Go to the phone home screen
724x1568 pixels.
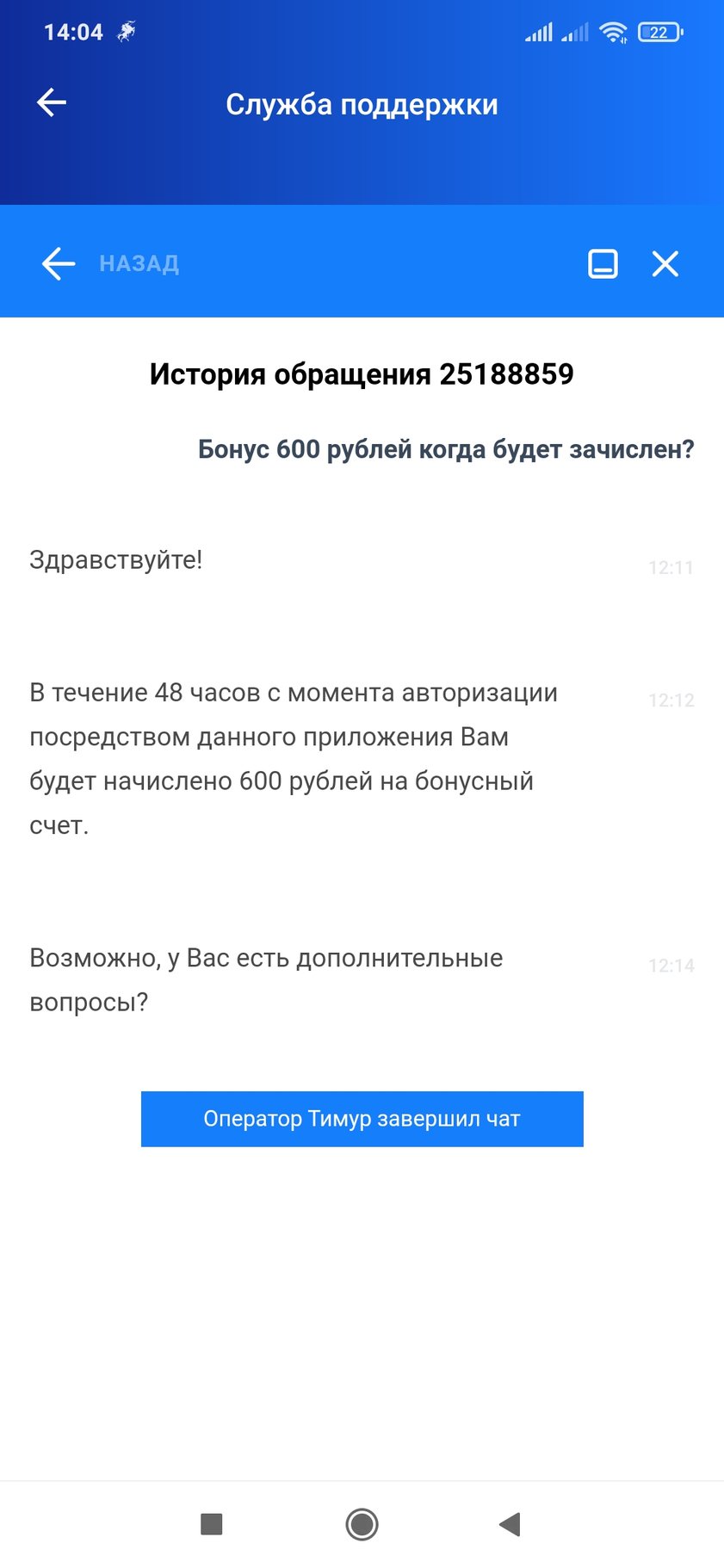pos(362,1524)
